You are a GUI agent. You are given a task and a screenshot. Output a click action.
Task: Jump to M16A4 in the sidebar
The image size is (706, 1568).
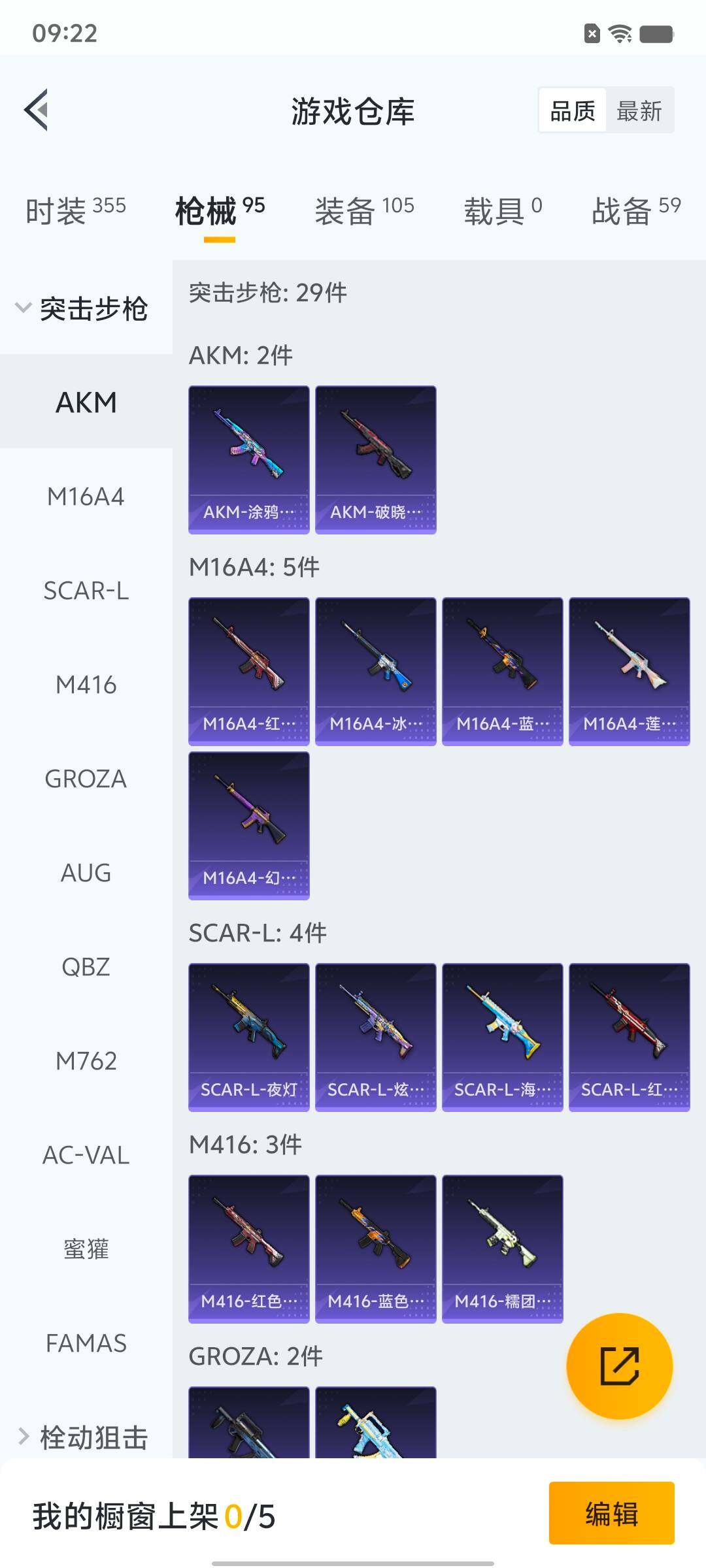pos(86,497)
